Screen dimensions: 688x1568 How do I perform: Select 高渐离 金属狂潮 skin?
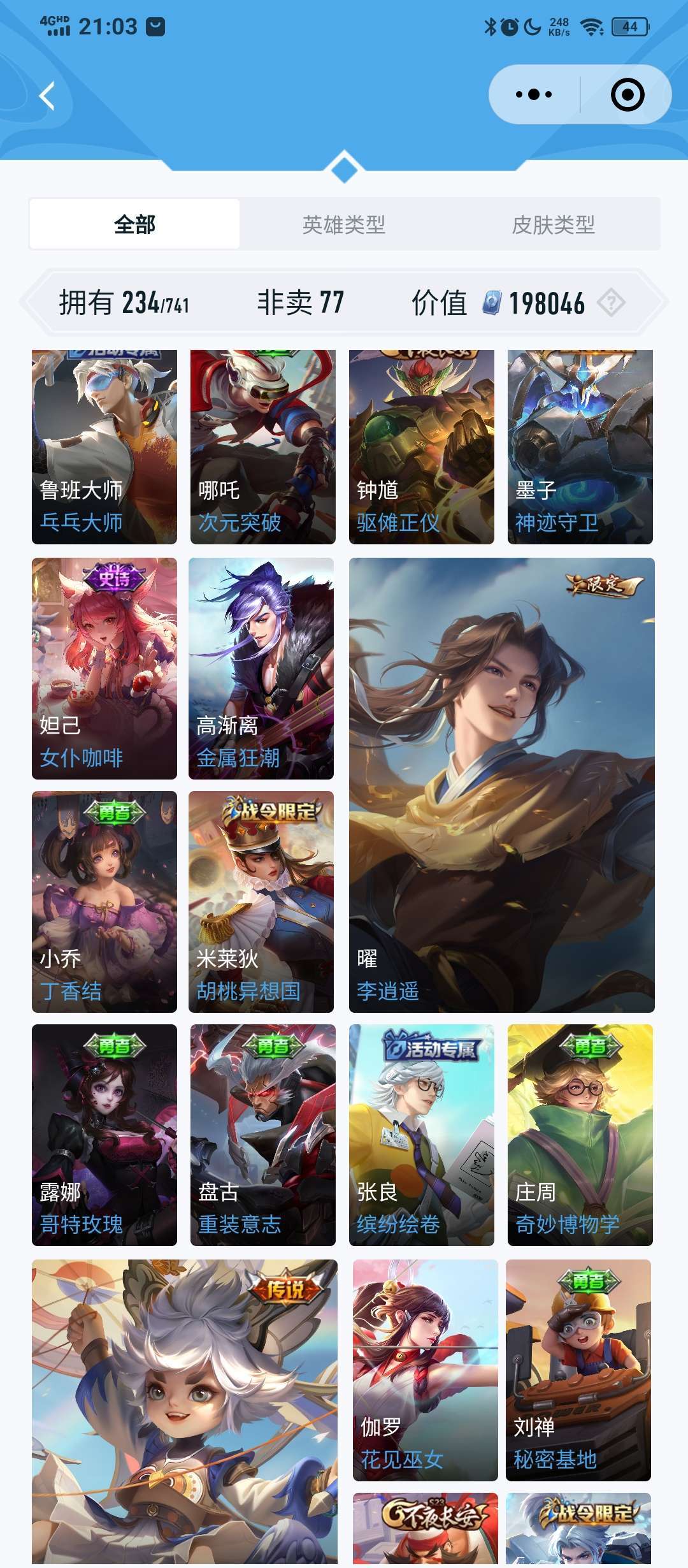point(261,668)
